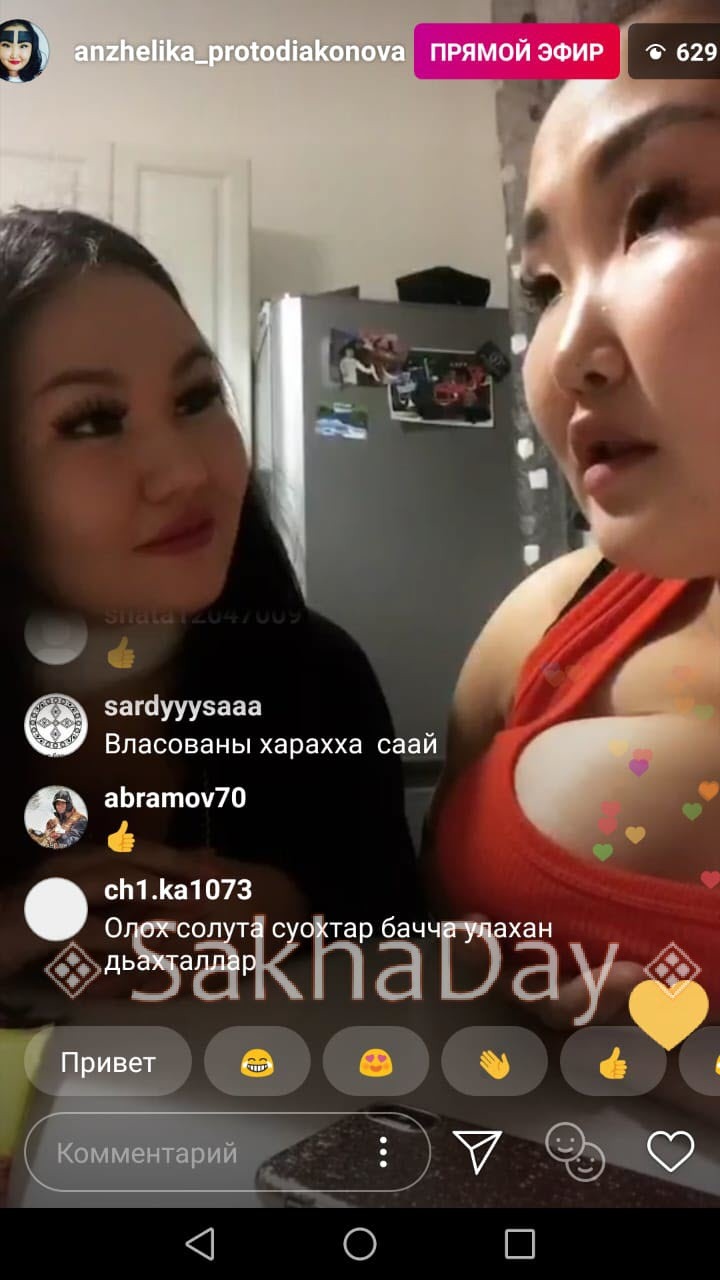This screenshot has height=1280, width=720.
Task: Send the waving hand quick reaction
Action: coord(494,1062)
